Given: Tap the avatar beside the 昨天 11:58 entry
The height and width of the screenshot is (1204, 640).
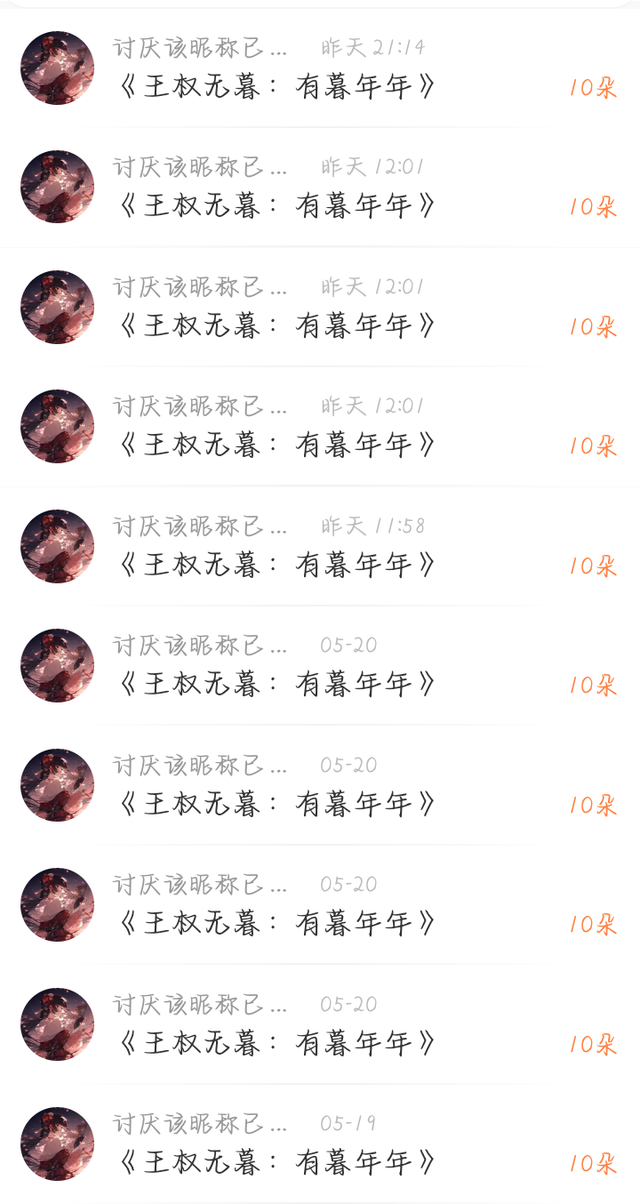Looking at the screenshot, I should 57,546.
